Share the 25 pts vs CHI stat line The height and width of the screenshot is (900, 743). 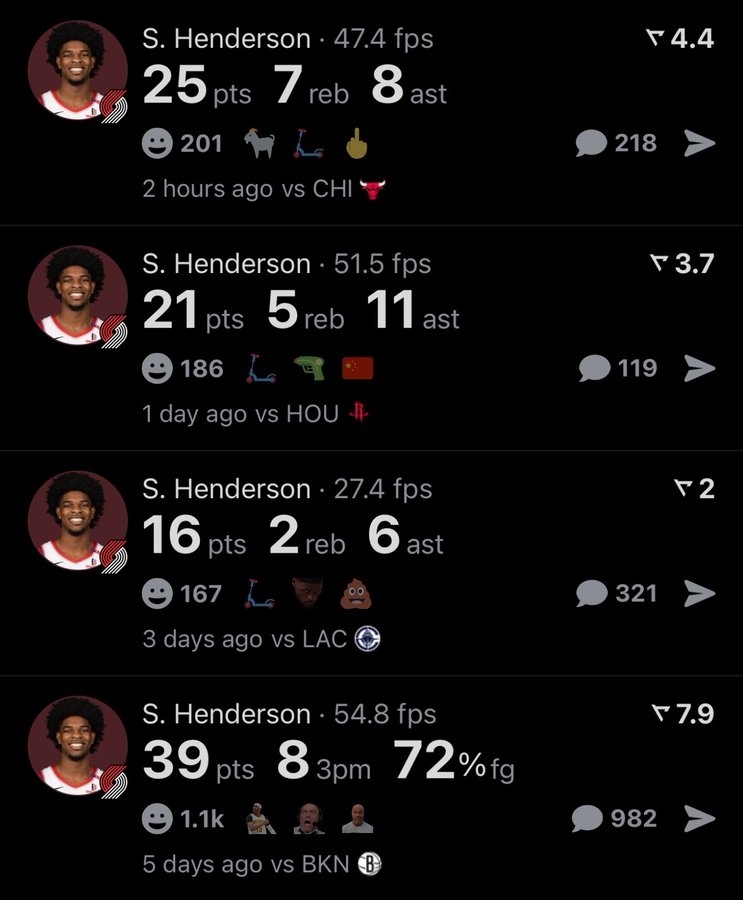pyautogui.click(x=700, y=144)
